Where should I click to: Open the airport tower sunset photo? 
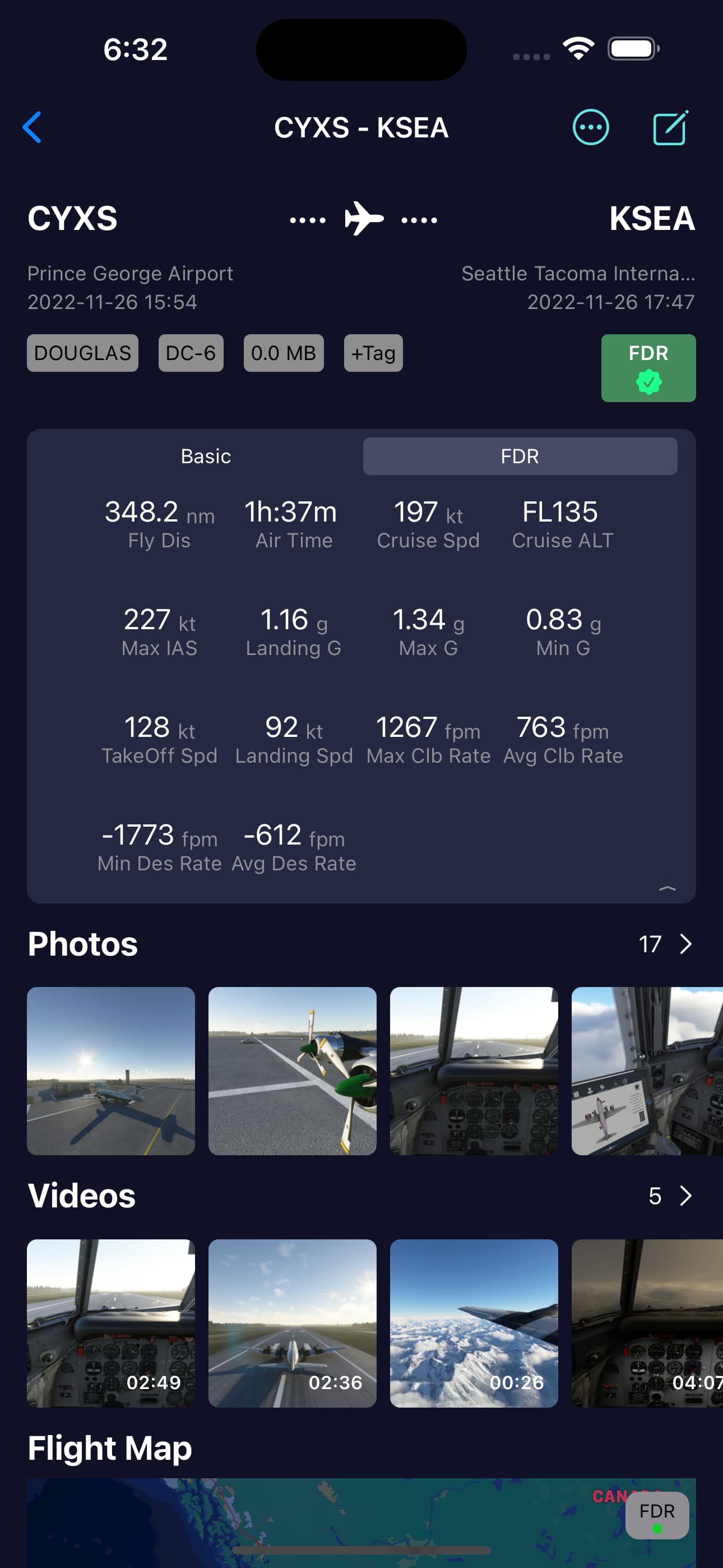pos(111,1071)
